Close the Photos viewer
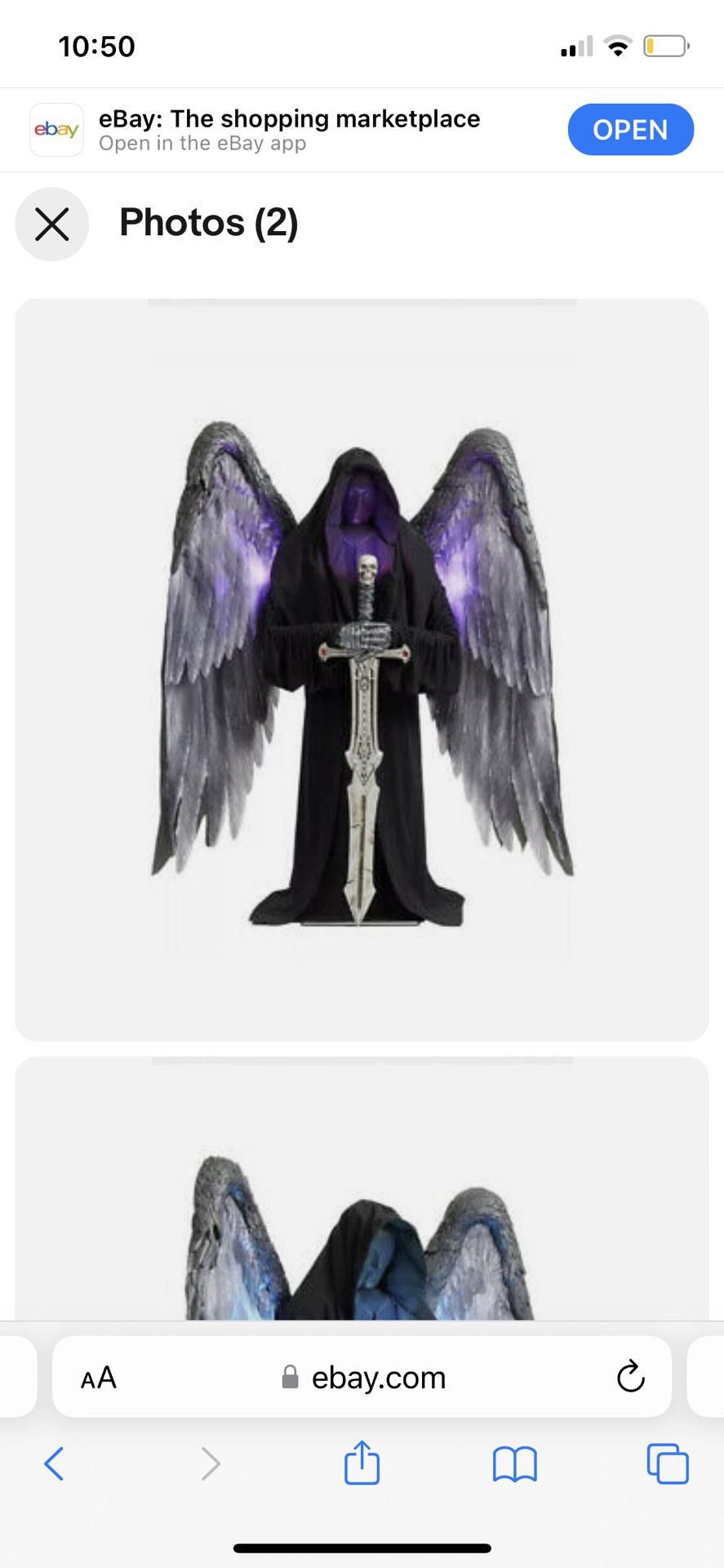 point(52,224)
